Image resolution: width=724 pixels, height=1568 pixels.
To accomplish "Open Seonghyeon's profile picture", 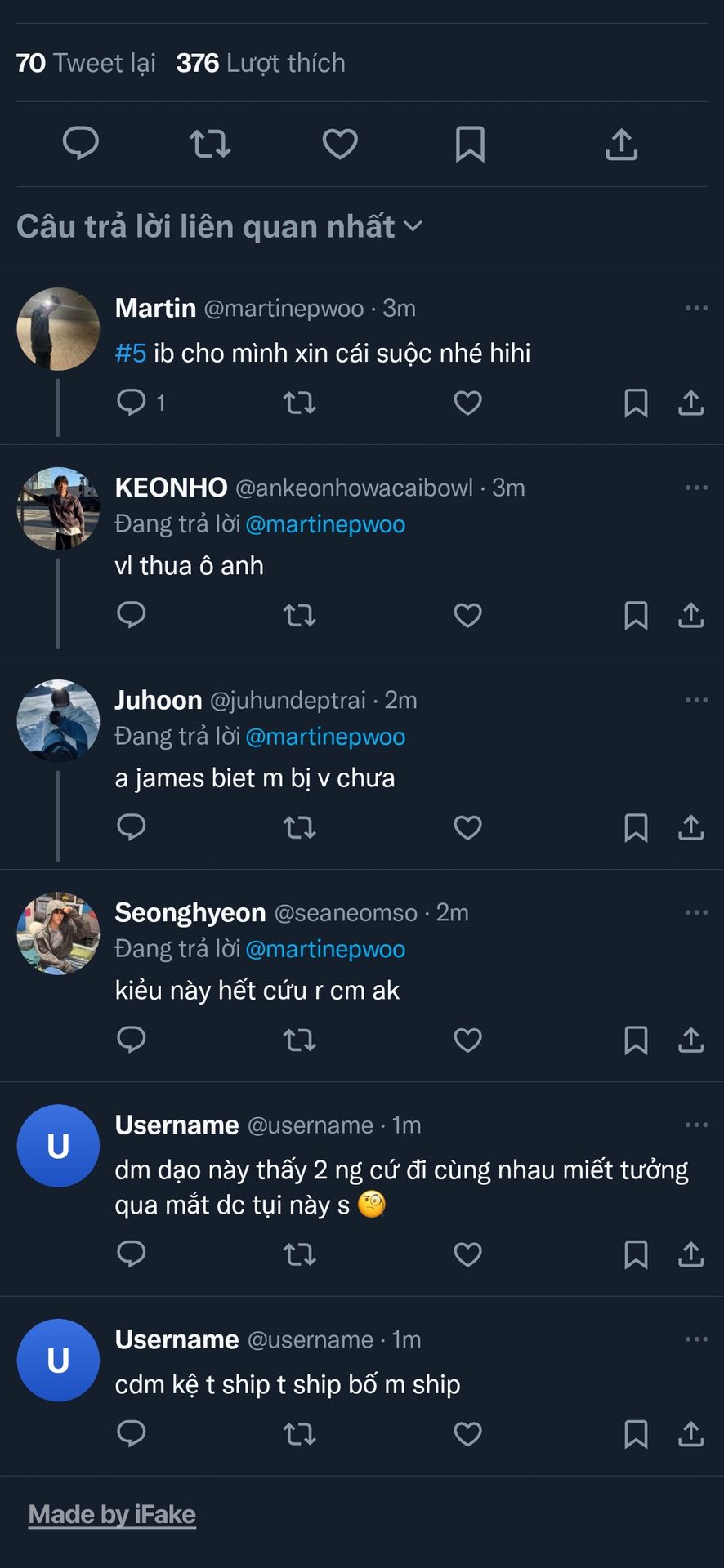I will click(x=58, y=933).
